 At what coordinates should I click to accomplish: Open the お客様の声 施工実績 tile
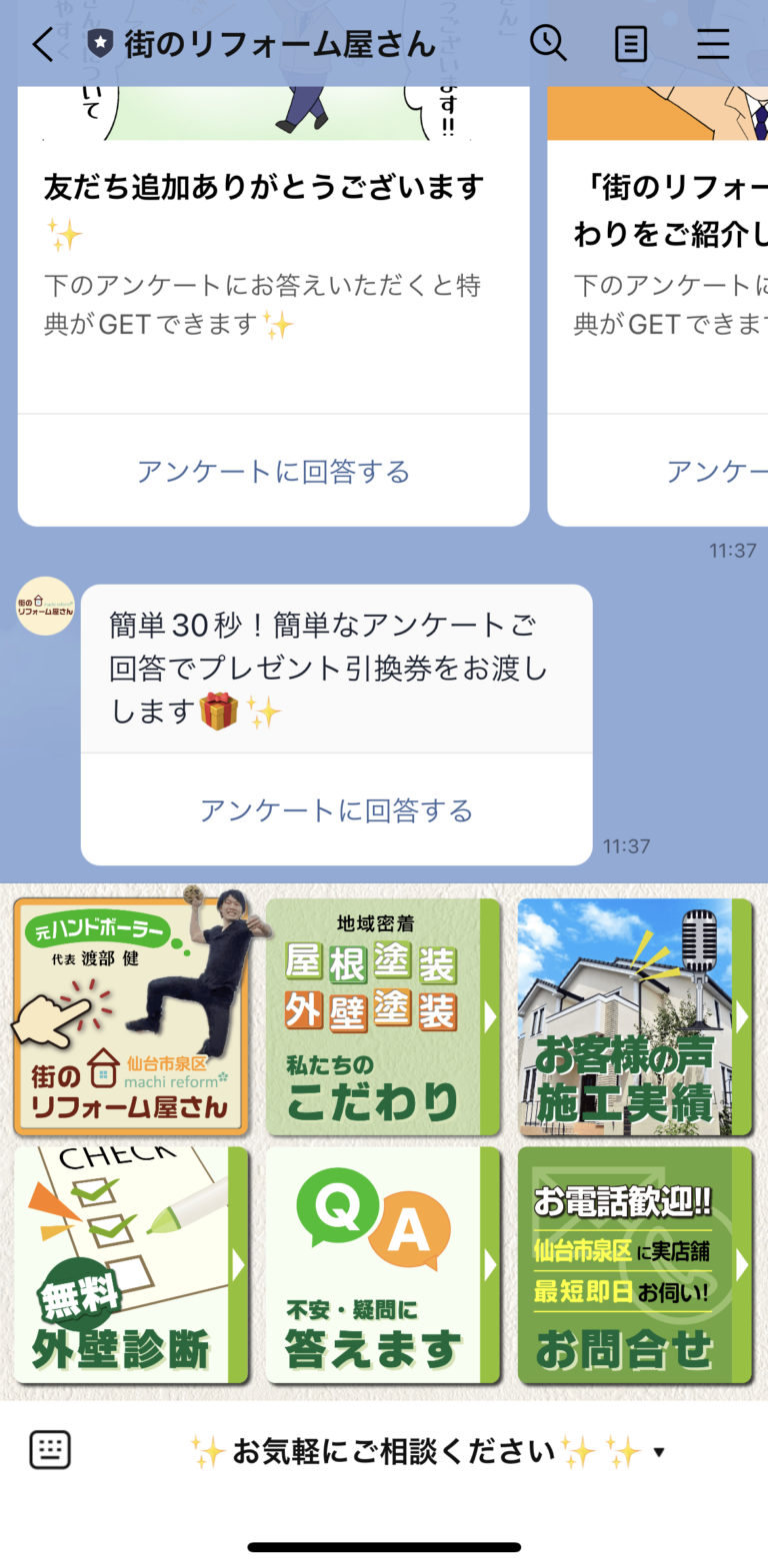[x=636, y=1017]
